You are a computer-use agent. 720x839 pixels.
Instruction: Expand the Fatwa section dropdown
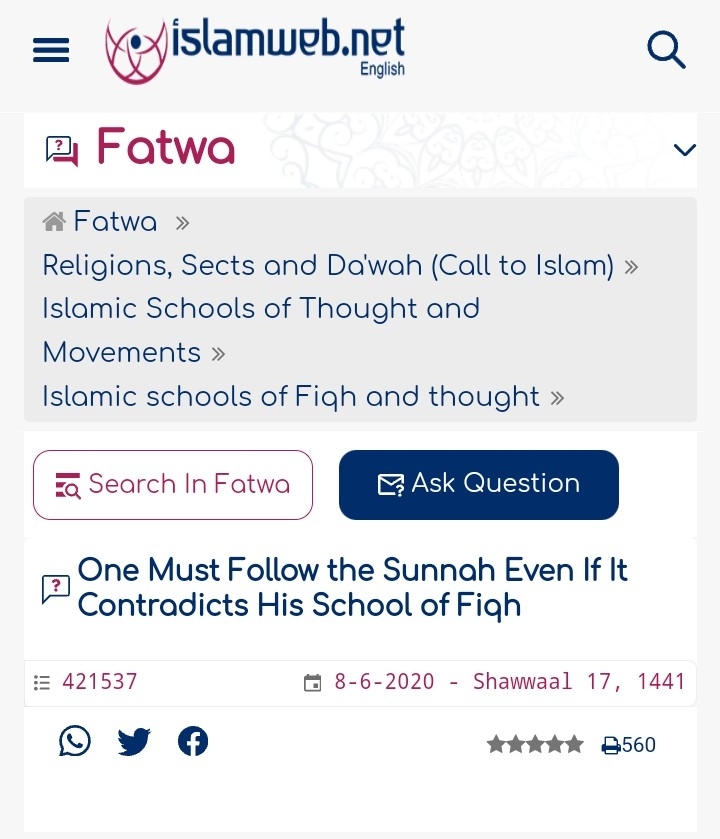[684, 149]
